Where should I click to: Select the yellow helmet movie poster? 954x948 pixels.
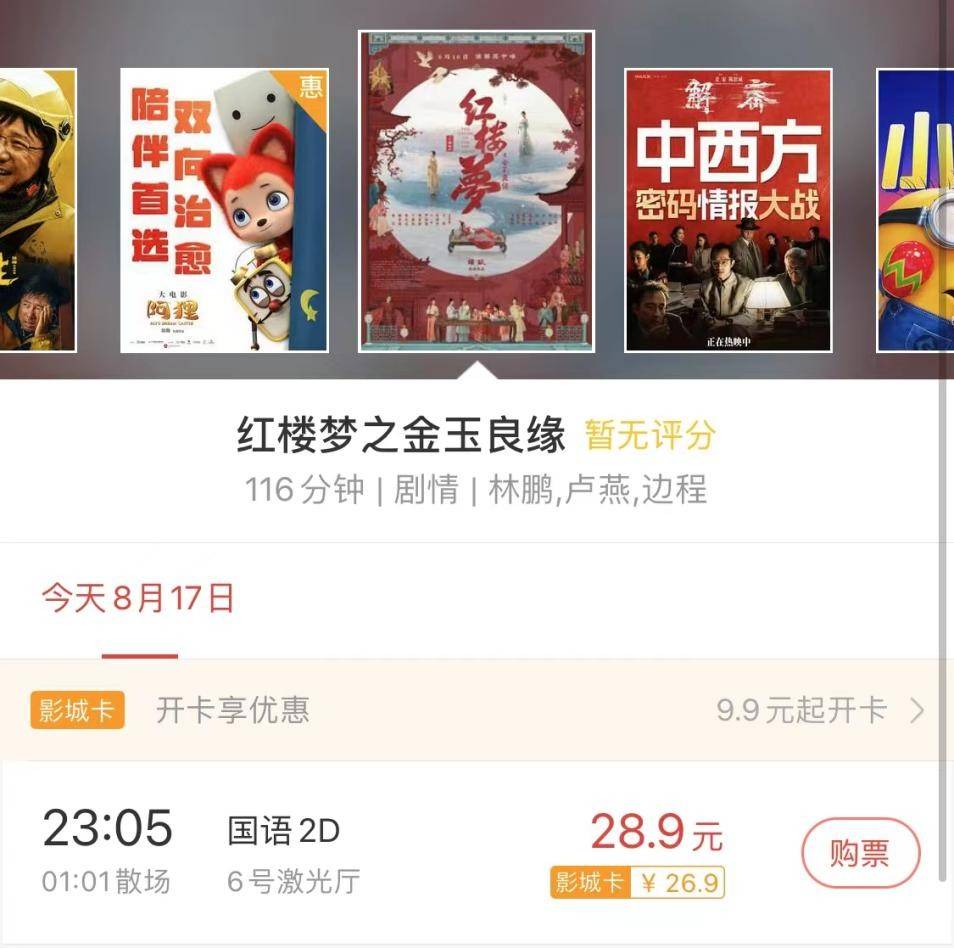point(37,210)
